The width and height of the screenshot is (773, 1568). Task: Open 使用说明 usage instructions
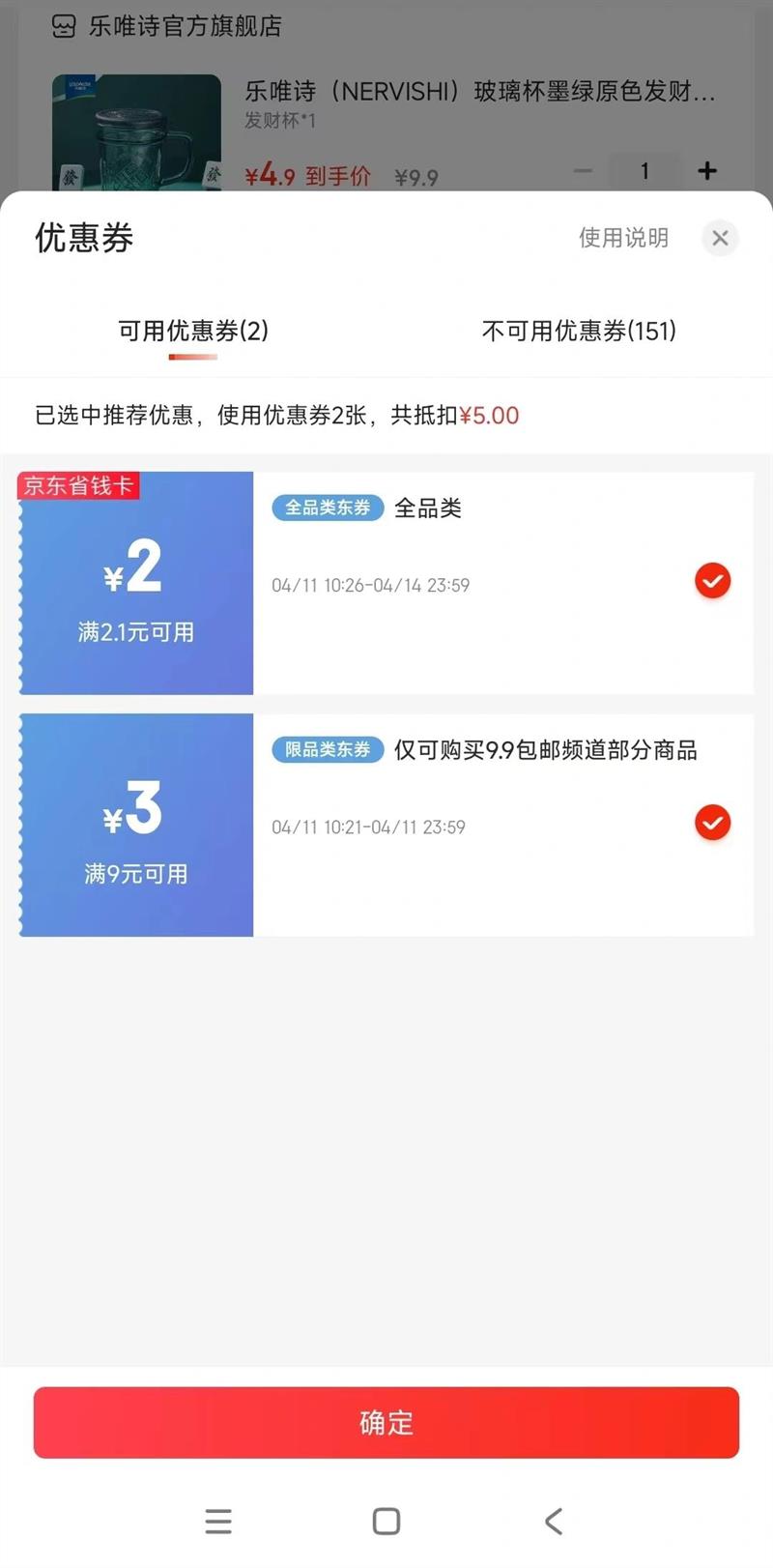click(623, 238)
